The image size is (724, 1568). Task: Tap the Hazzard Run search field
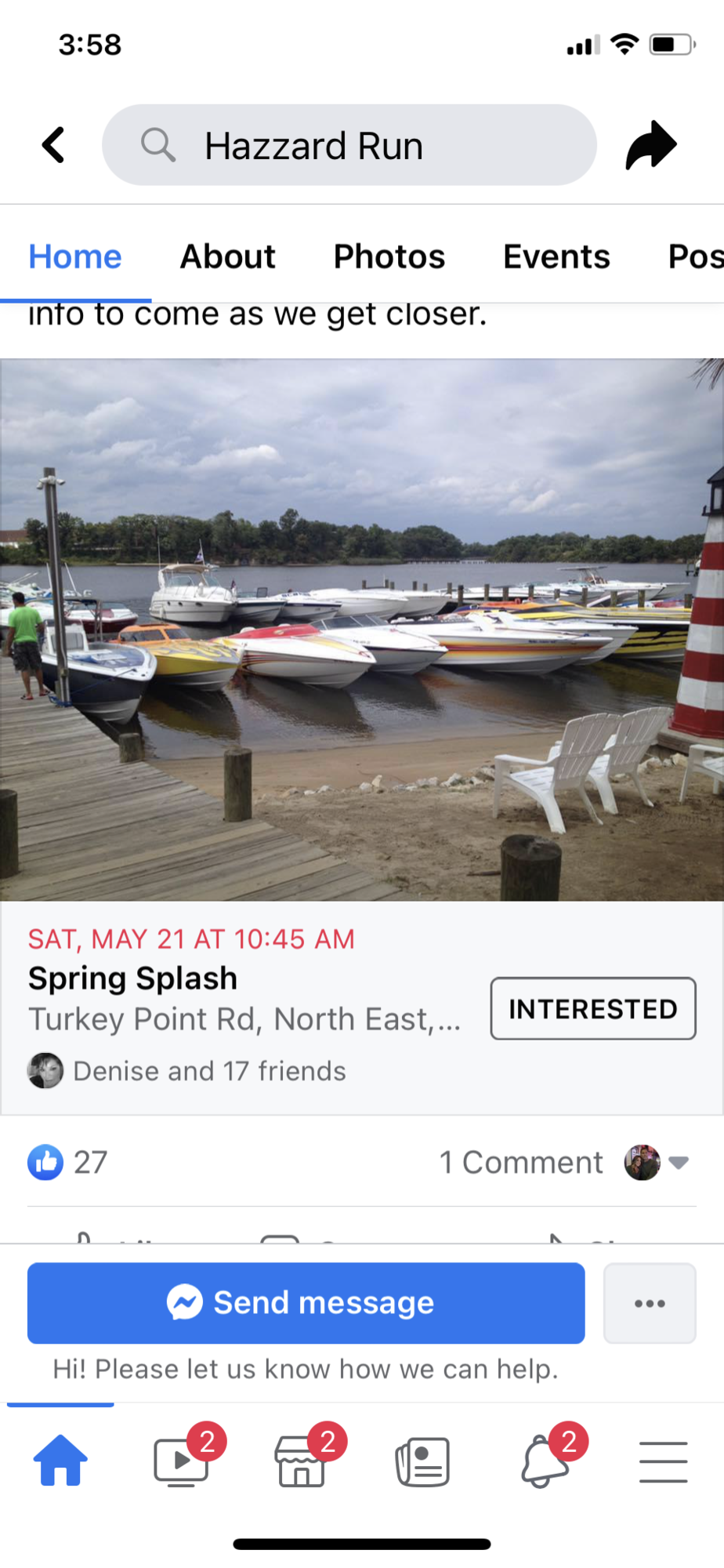click(x=349, y=145)
